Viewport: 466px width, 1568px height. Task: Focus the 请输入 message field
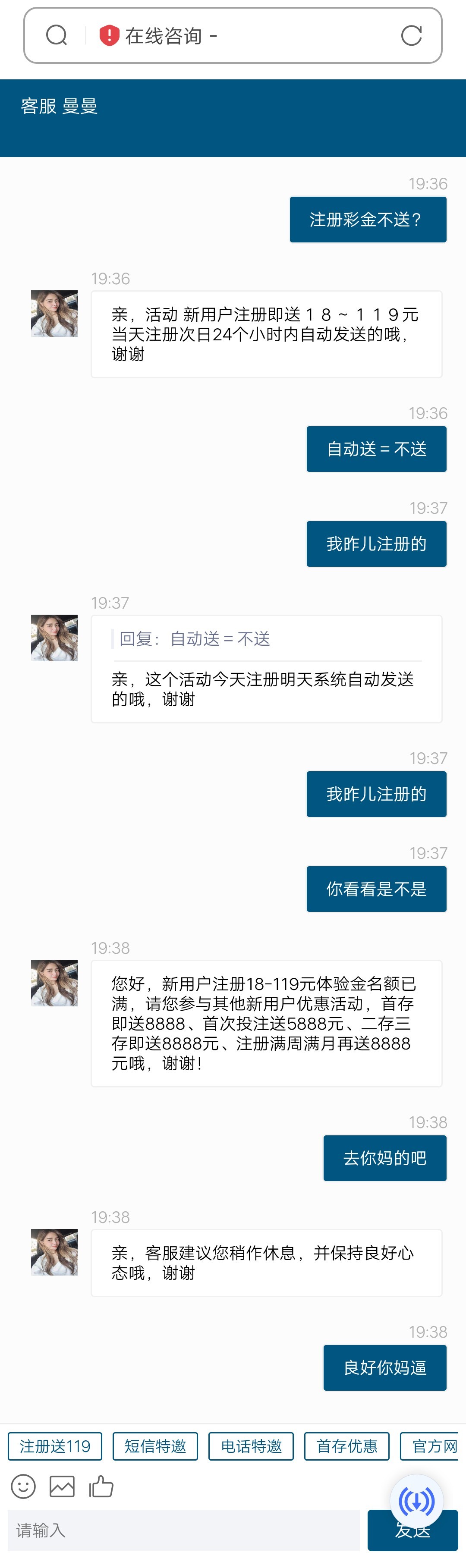pos(183,1530)
